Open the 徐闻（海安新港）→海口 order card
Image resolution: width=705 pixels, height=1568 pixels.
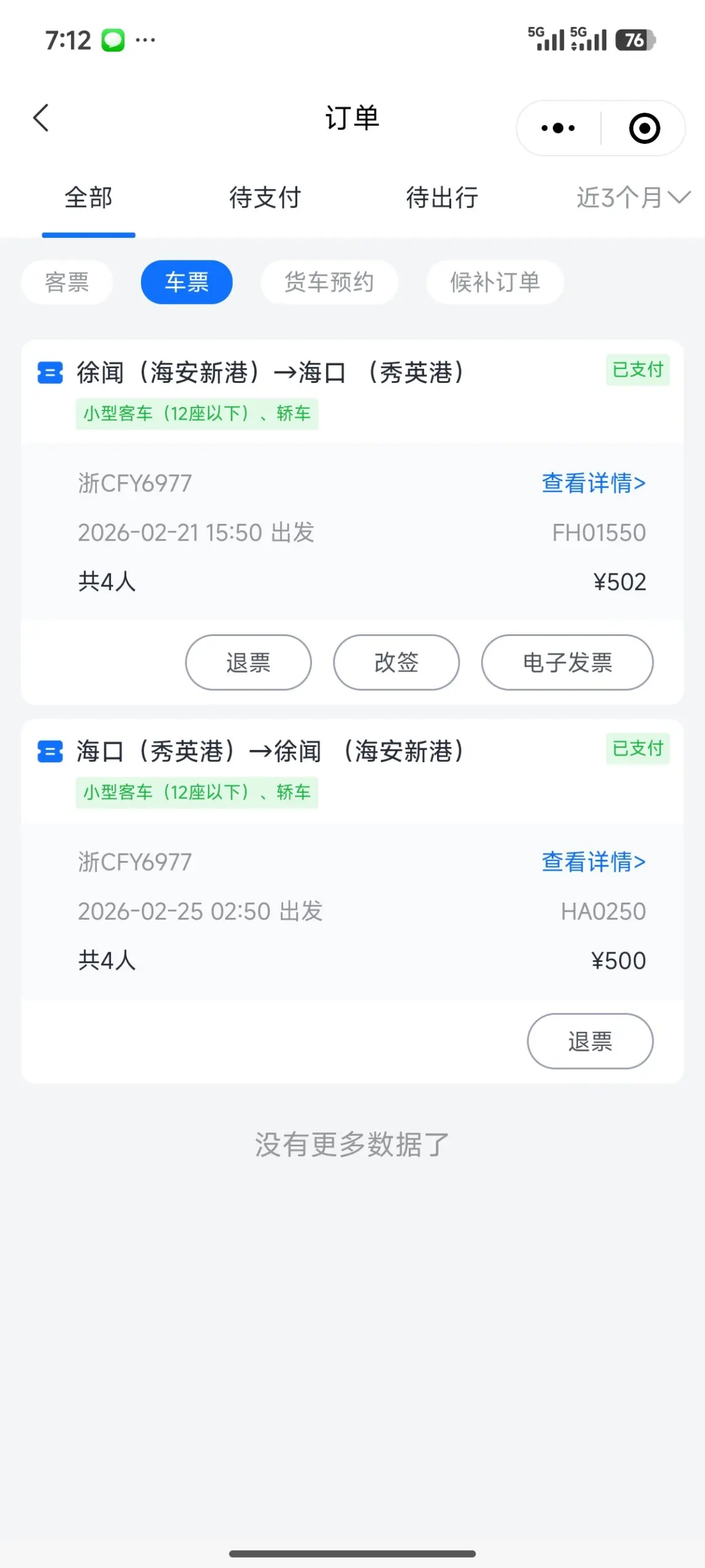[x=270, y=373]
